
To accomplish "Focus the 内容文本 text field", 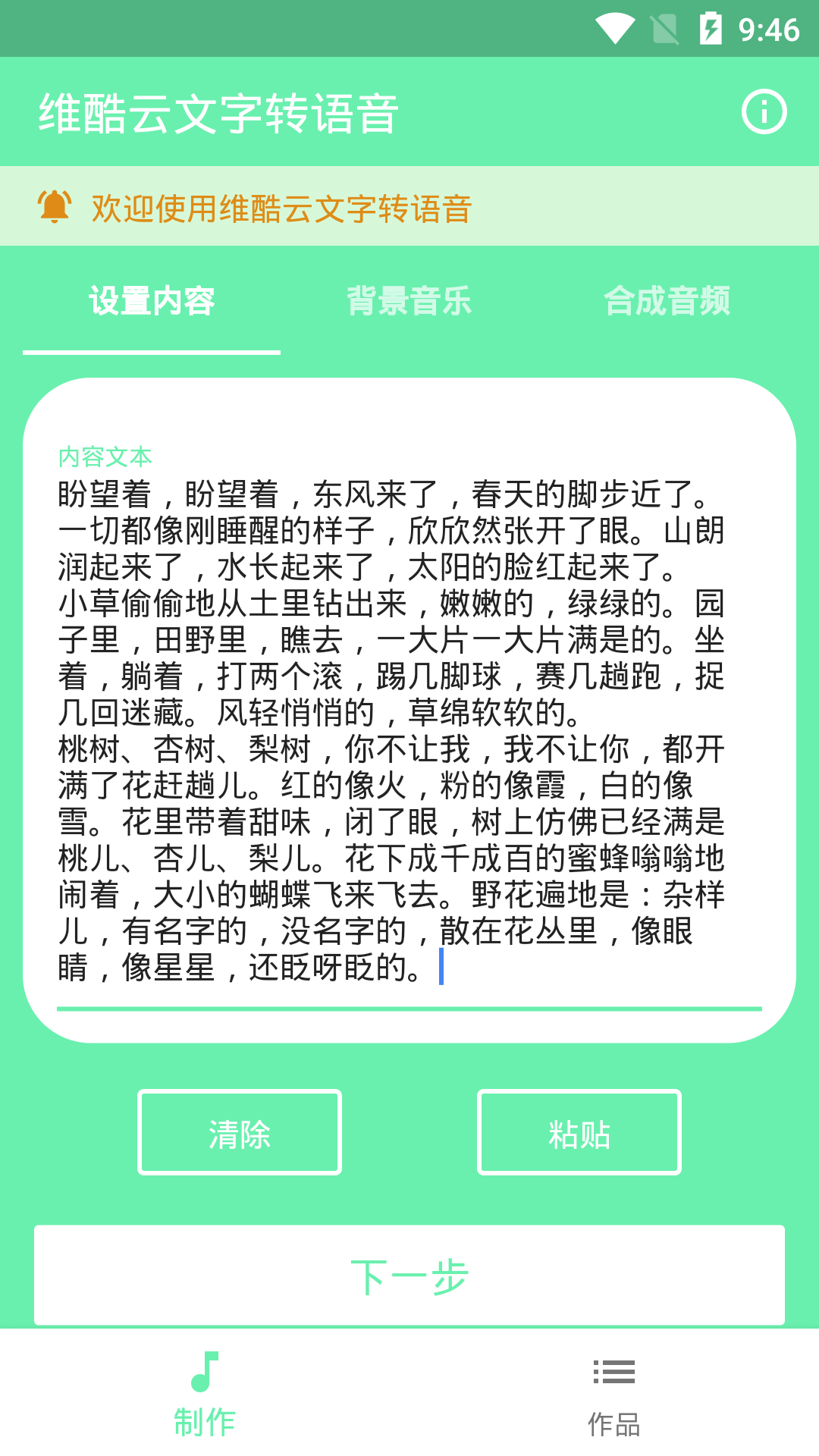I will 409,728.
